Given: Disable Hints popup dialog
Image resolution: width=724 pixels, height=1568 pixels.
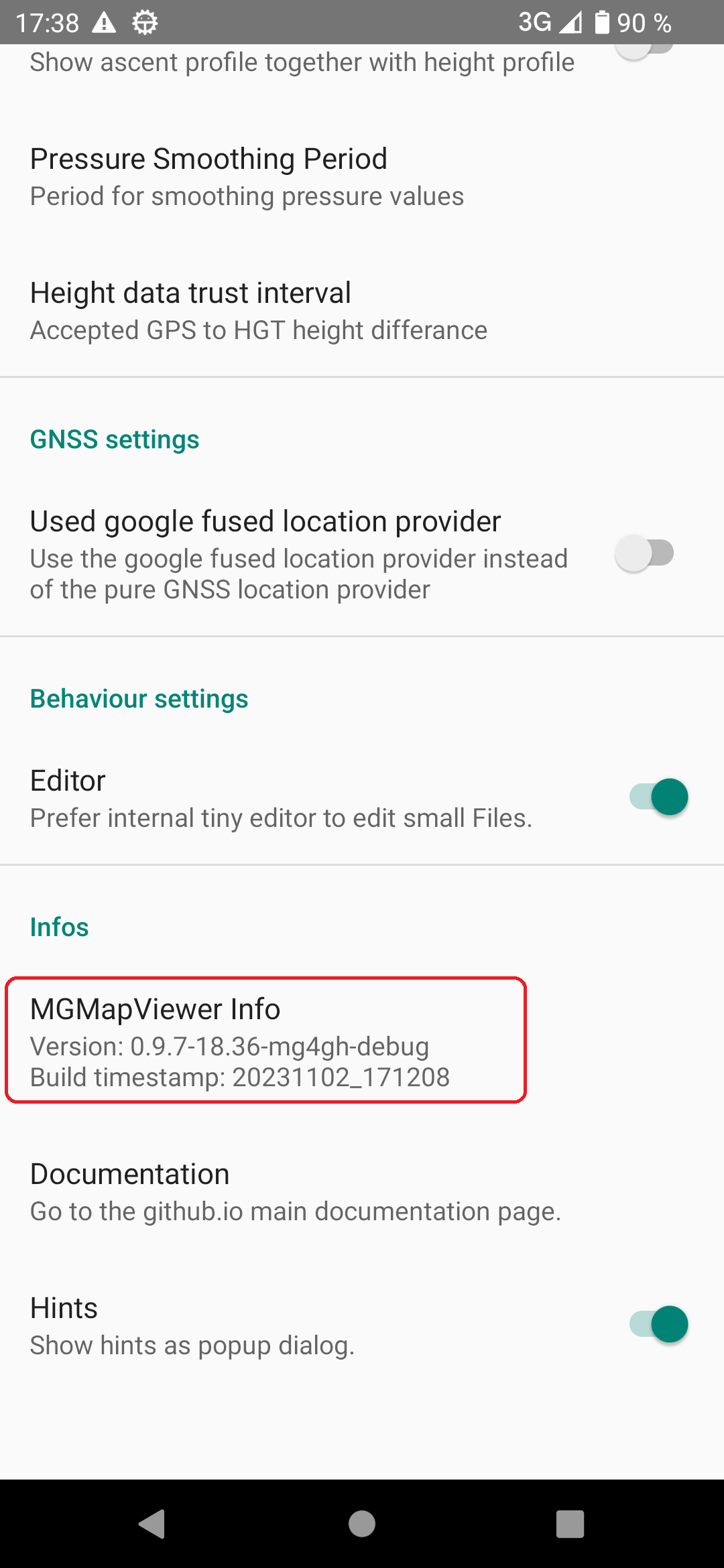Looking at the screenshot, I should [659, 1324].
